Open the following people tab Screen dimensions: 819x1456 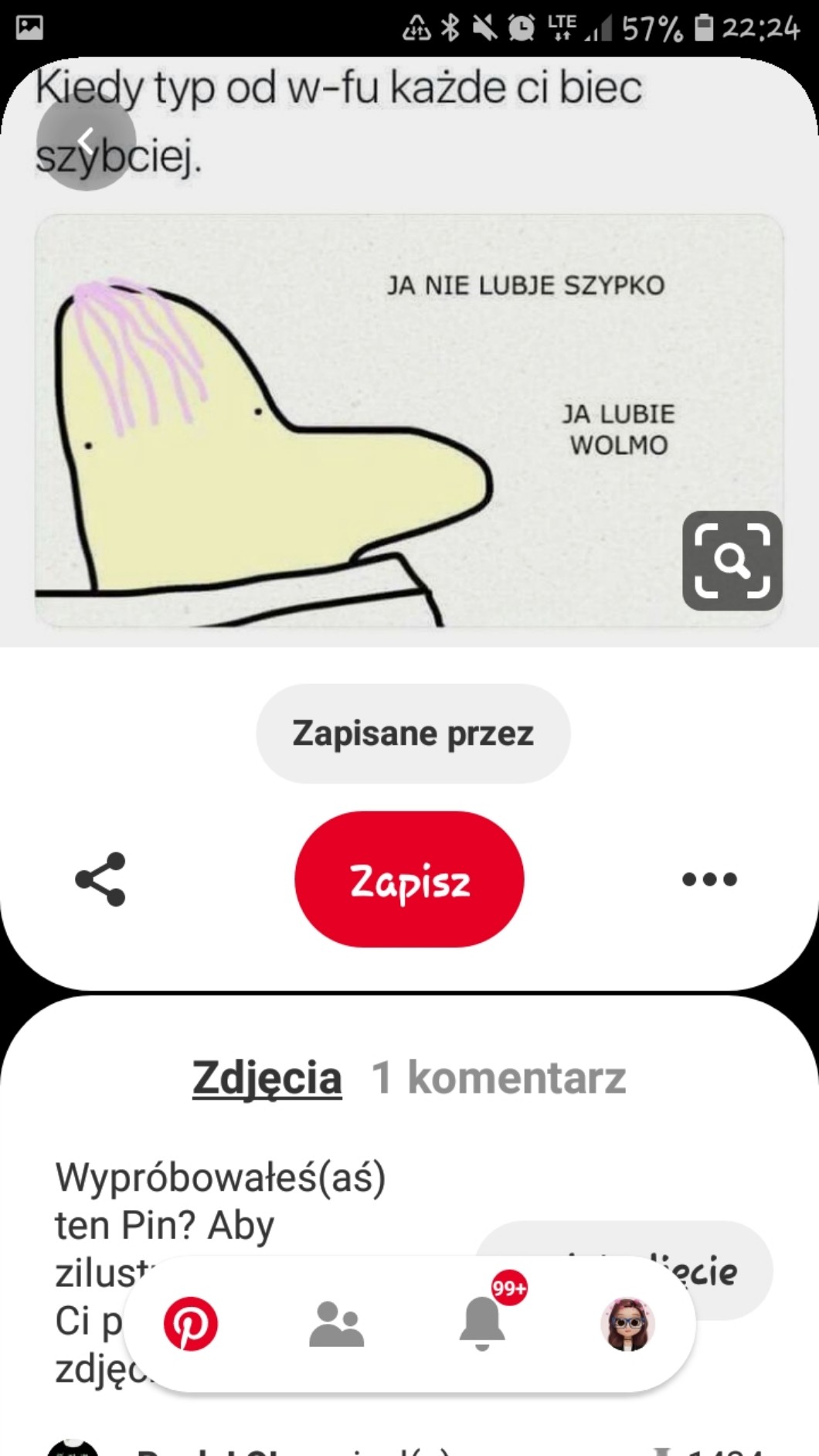336,1324
